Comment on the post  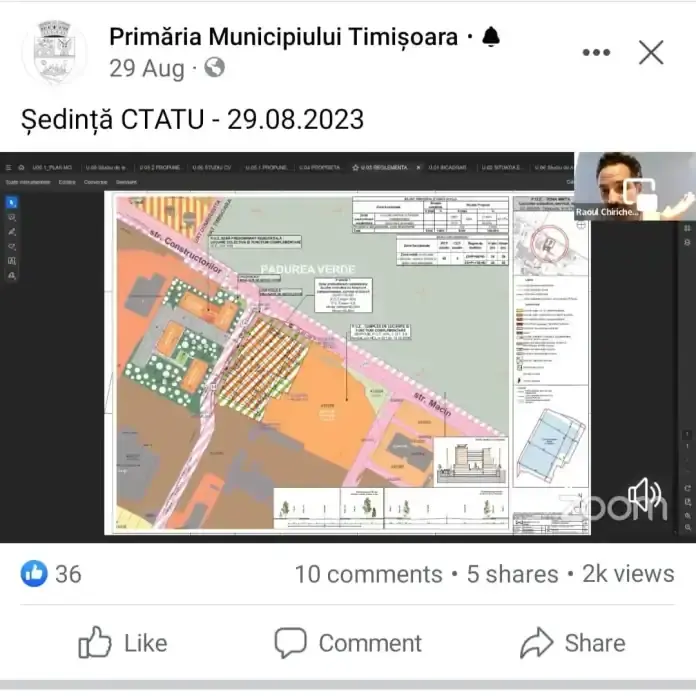point(348,643)
